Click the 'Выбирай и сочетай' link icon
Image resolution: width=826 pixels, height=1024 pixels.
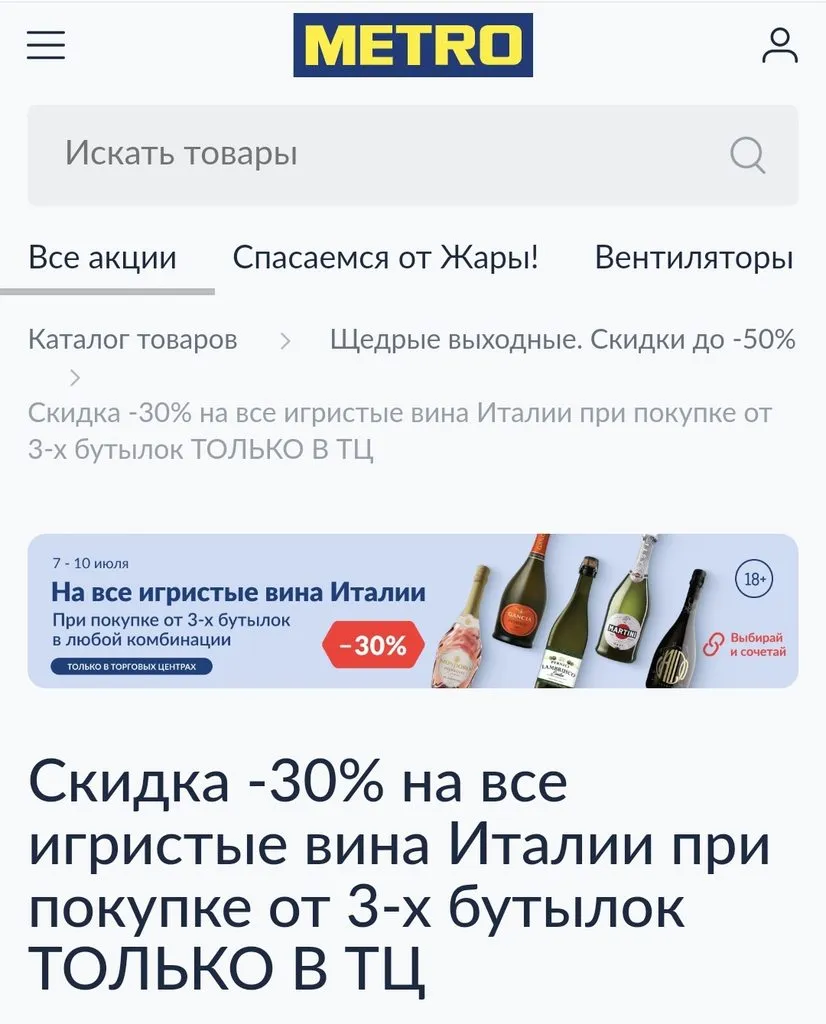(x=711, y=645)
